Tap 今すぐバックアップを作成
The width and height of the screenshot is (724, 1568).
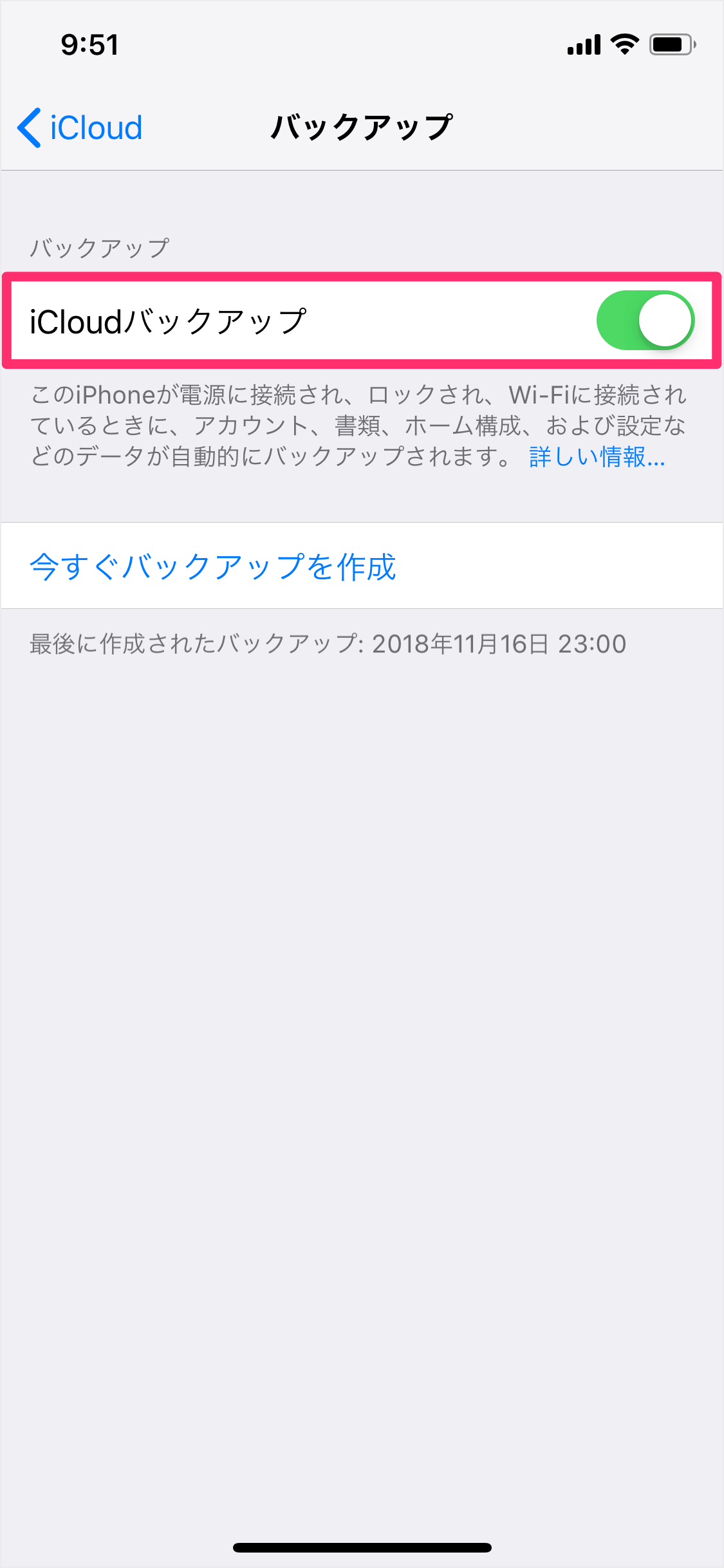click(x=362, y=566)
